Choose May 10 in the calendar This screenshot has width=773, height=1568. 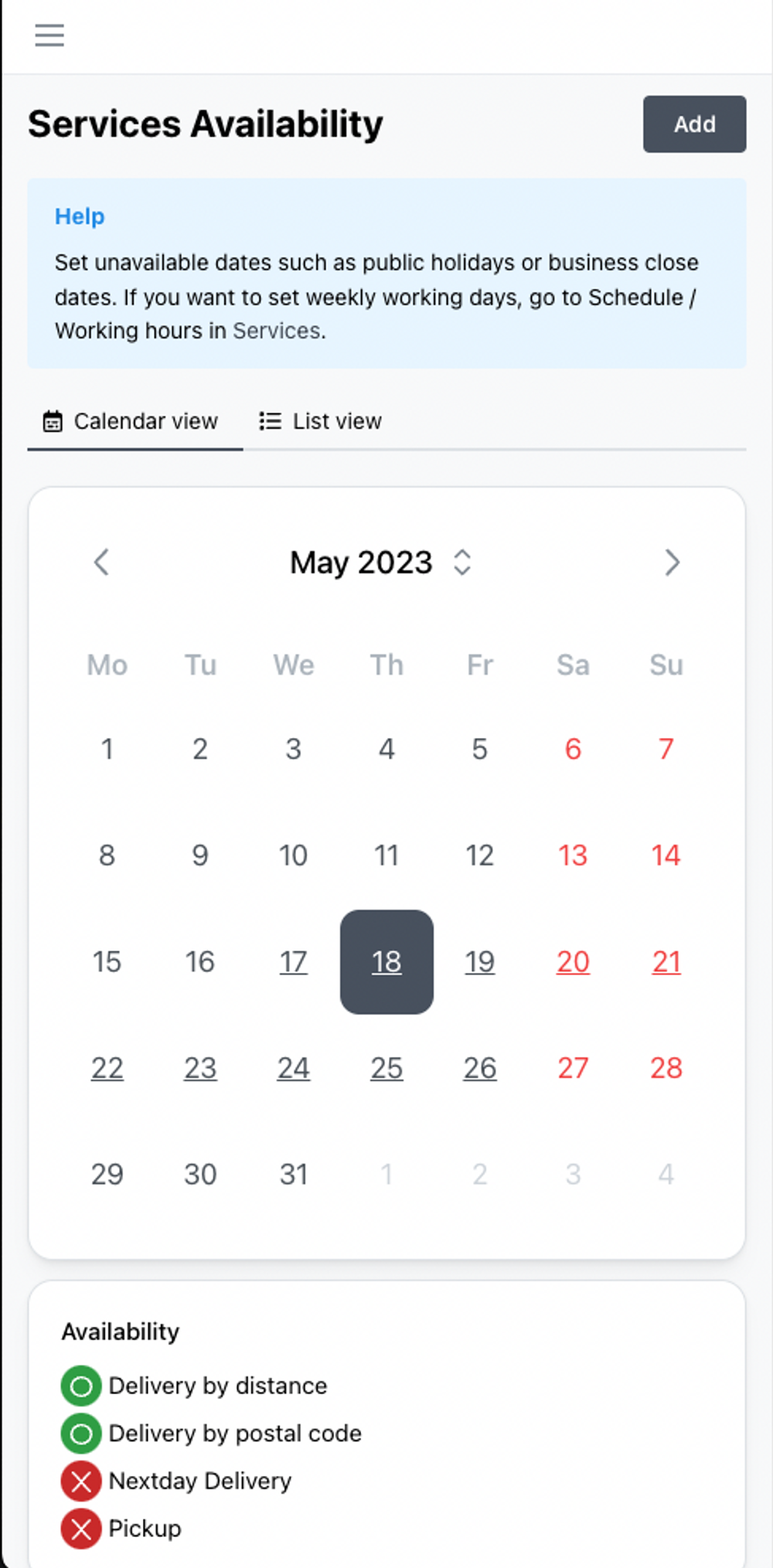[x=294, y=855]
